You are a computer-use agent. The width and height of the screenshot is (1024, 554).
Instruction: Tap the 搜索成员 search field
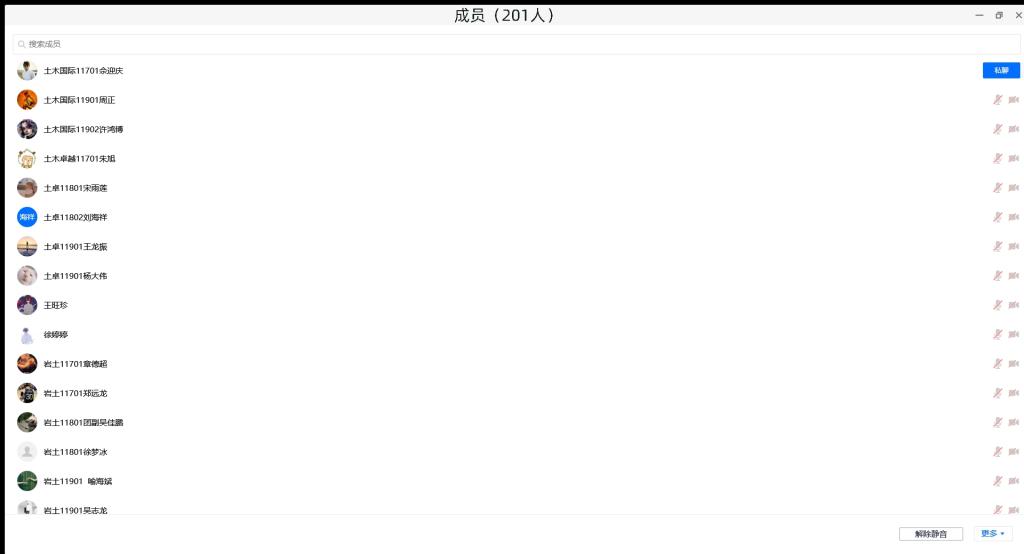(x=500, y=44)
